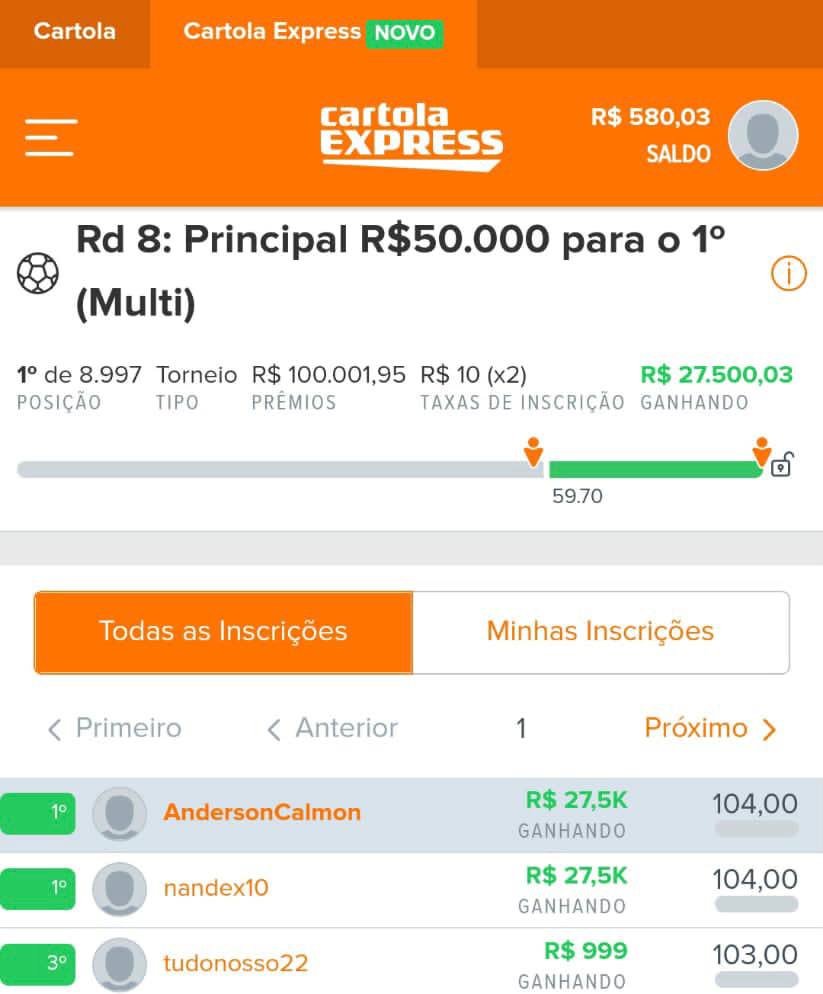This screenshot has height=994, width=823.
Task: Show Todas as Inscrições
Action: pyautogui.click(x=223, y=632)
